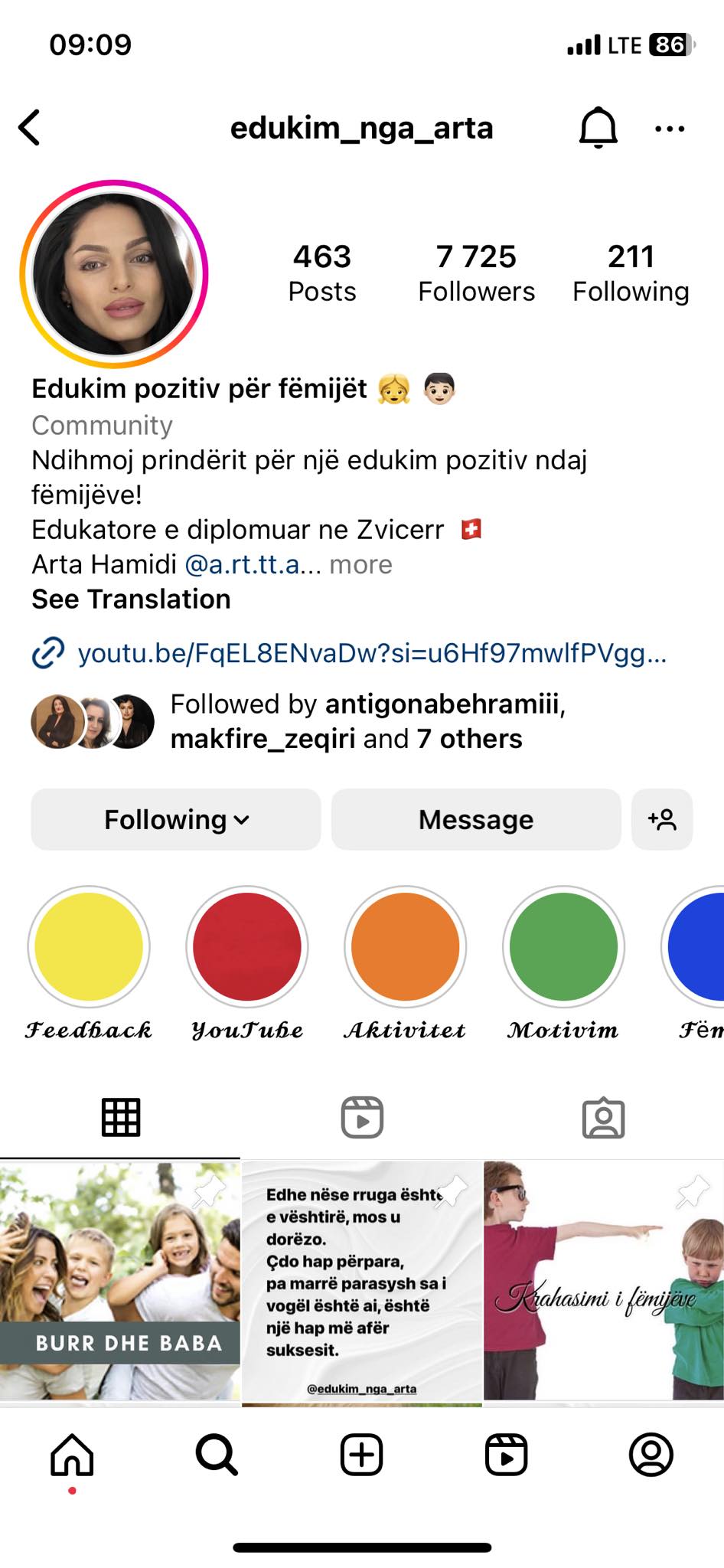Open the Motivim story highlight

pos(563,947)
